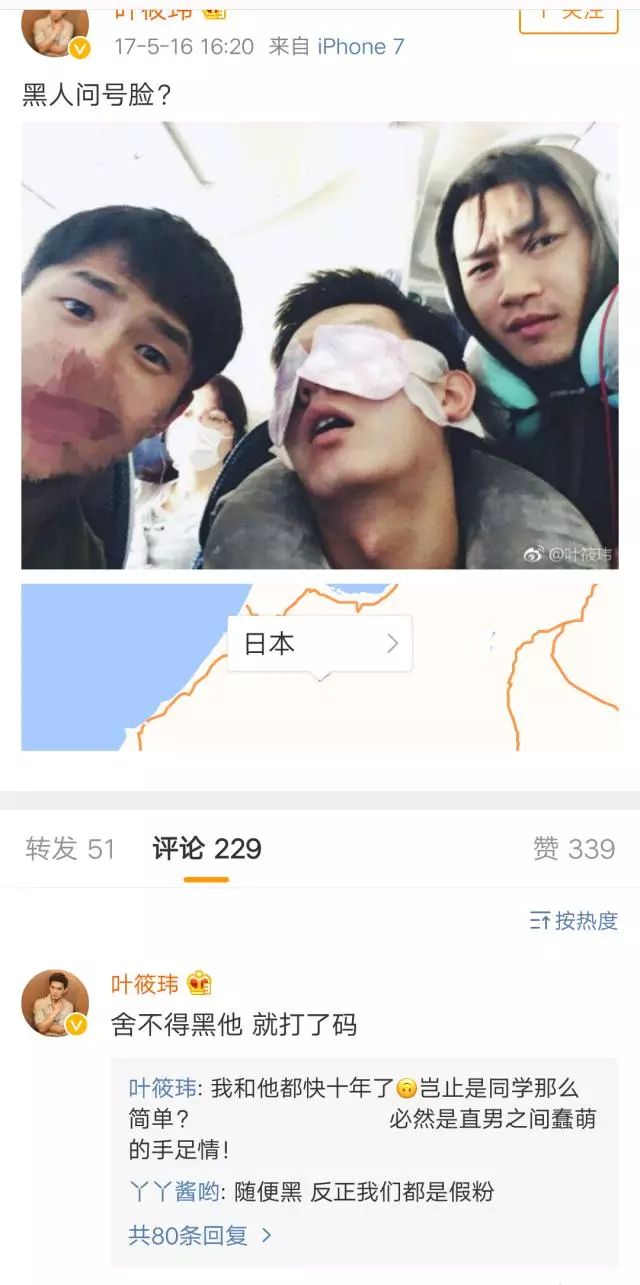View the posted selfie photo full screen
640x1285 pixels.
(319, 345)
